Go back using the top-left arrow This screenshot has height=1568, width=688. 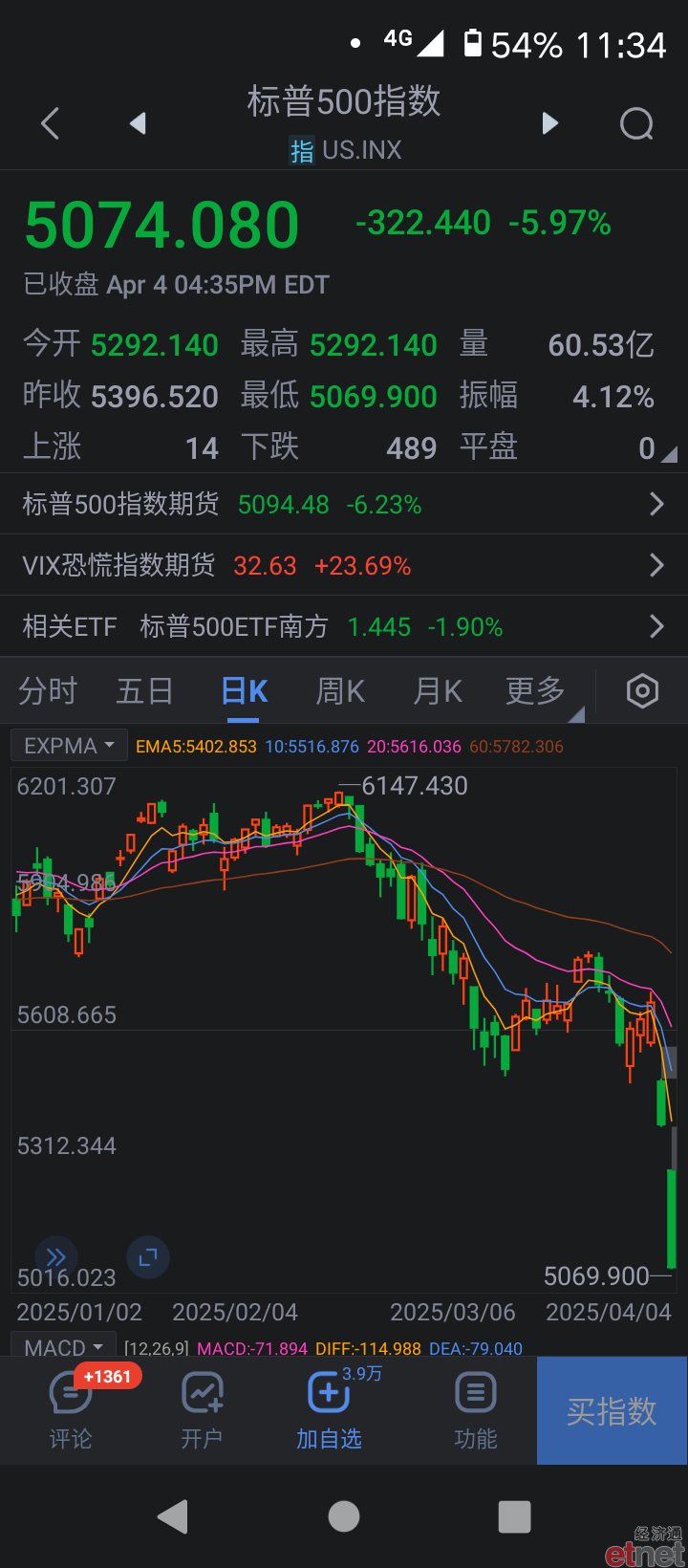click(51, 123)
